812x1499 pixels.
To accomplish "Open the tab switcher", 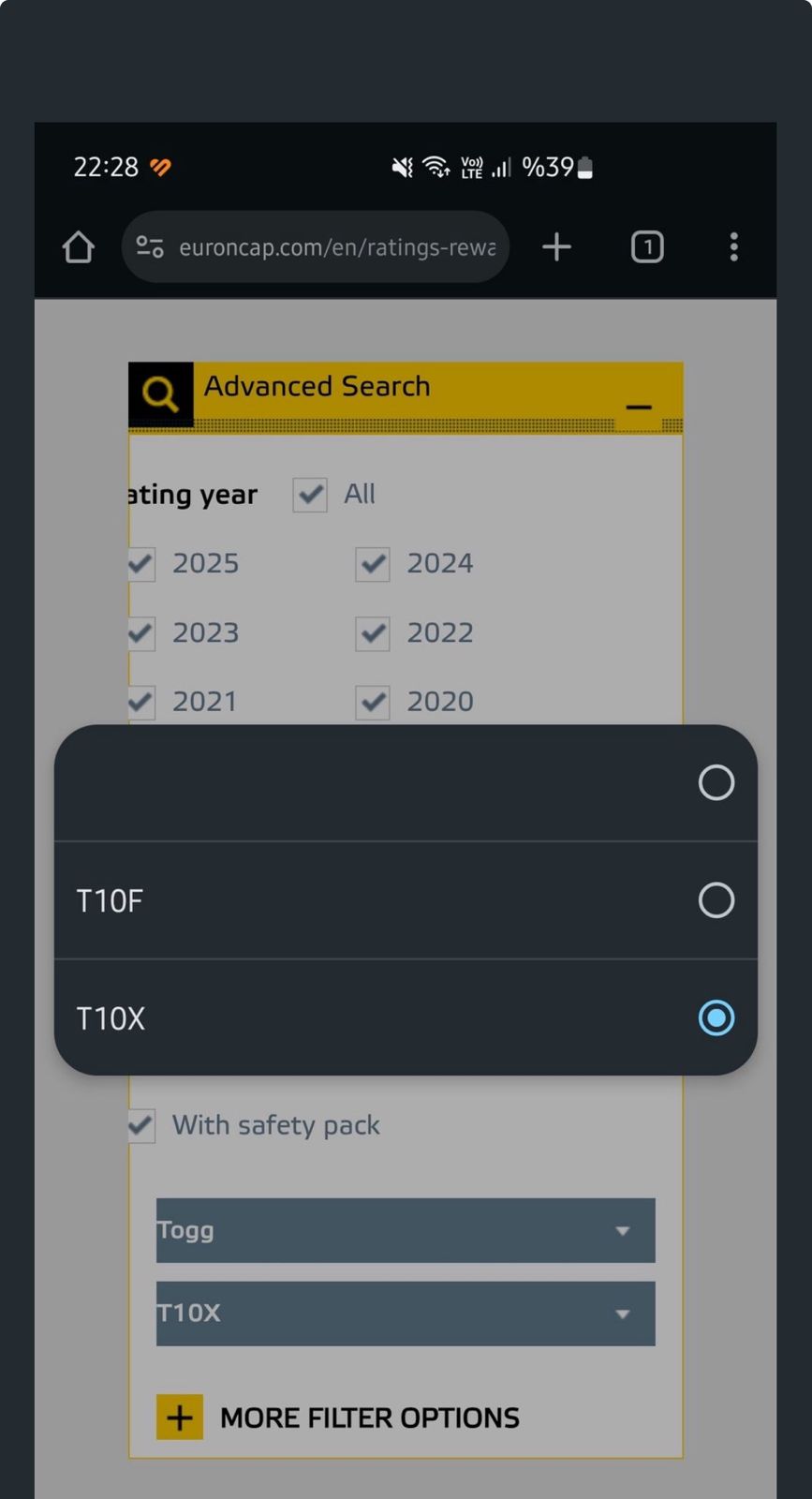I will [x=647, y=247].
